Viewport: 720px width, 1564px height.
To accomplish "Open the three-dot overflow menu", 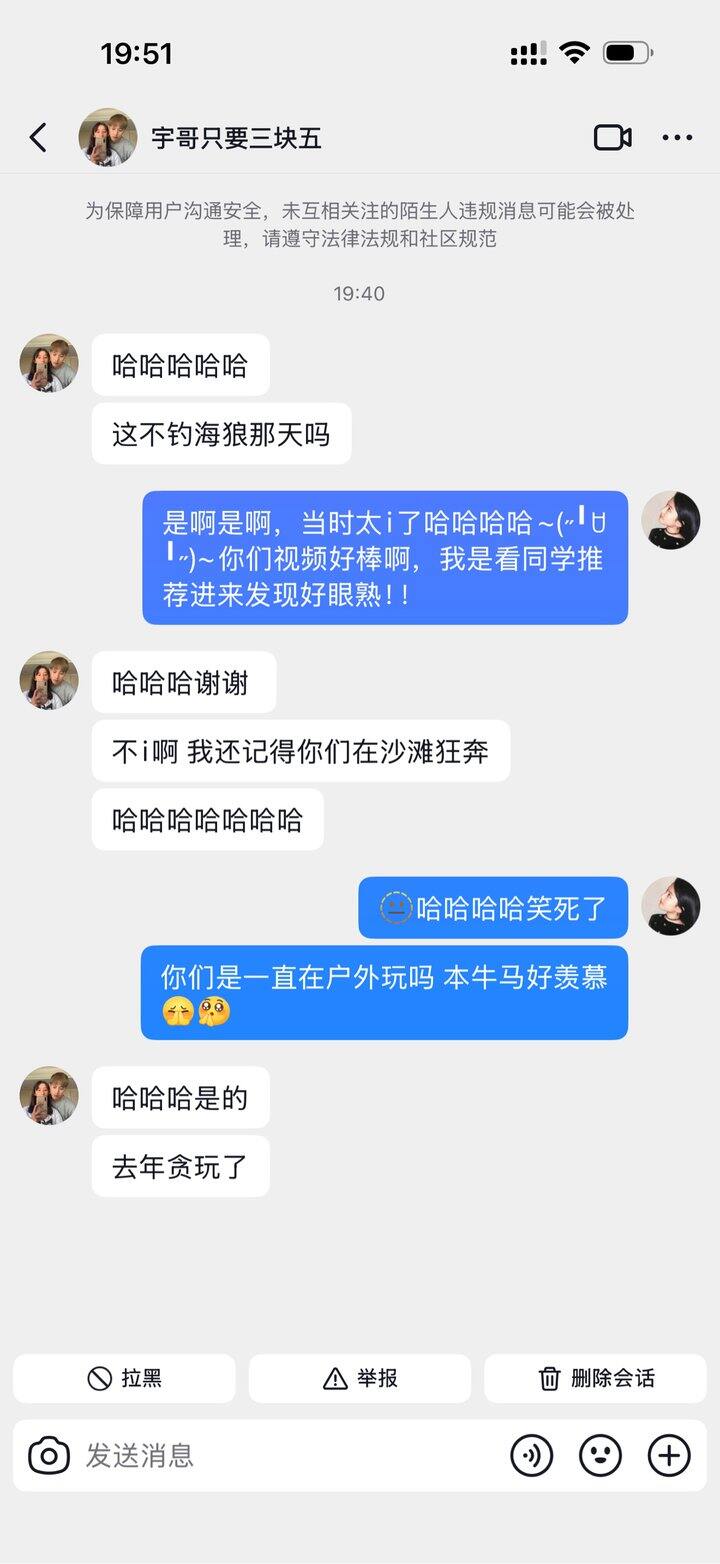I will click(x=677, y=137).
